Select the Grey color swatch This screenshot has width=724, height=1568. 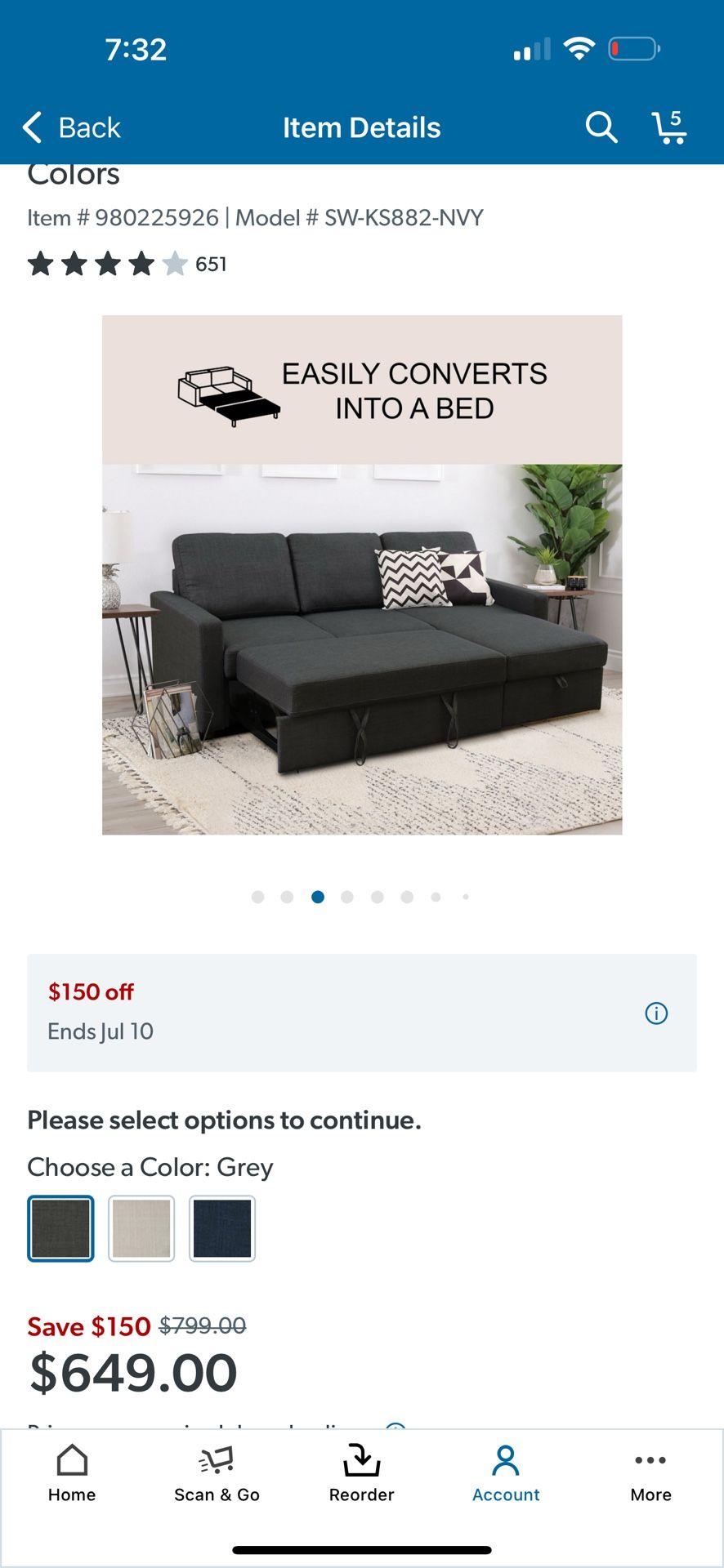[60, 1228]
